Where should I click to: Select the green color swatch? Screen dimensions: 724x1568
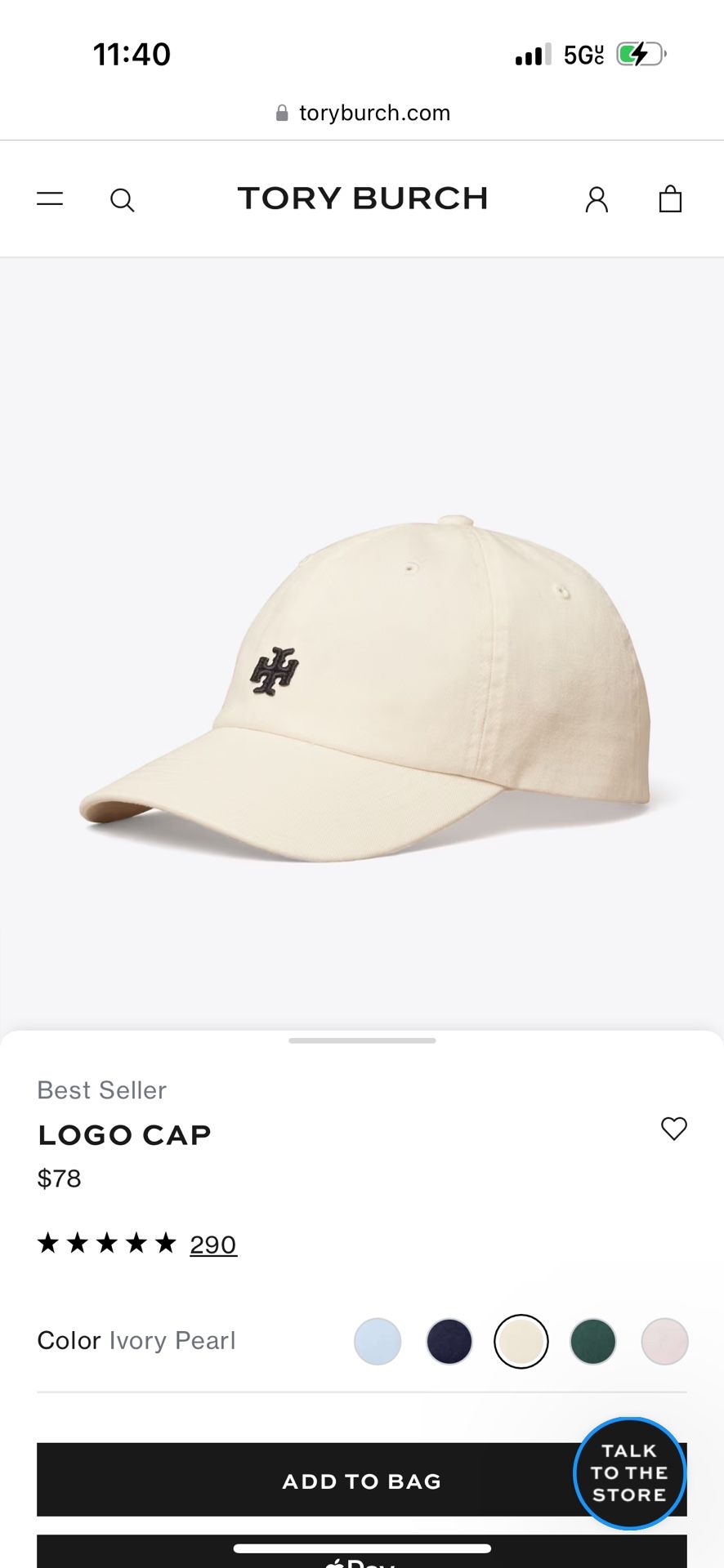(593, 1341)
